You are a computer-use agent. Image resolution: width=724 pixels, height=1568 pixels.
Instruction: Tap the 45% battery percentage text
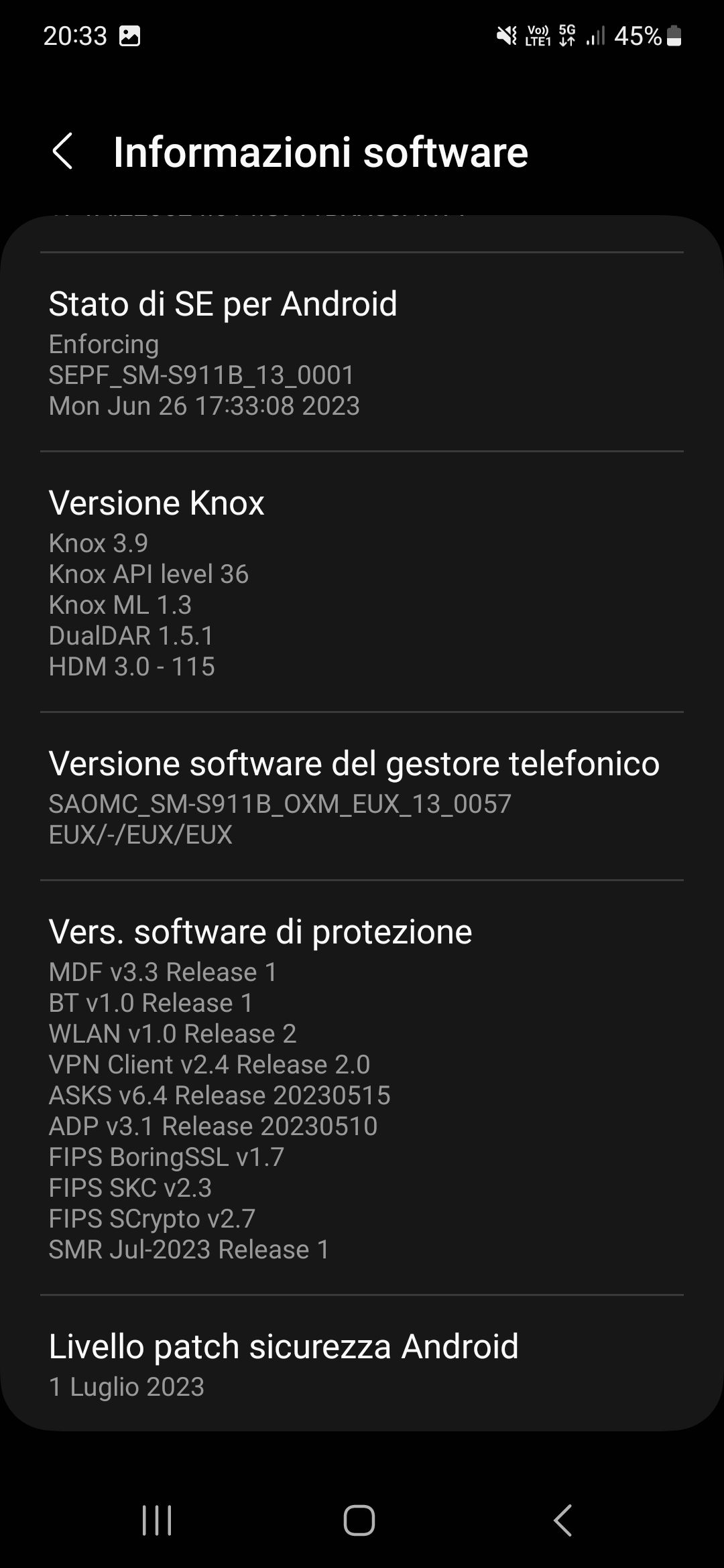pyautogui.click(x=639, y=35)
